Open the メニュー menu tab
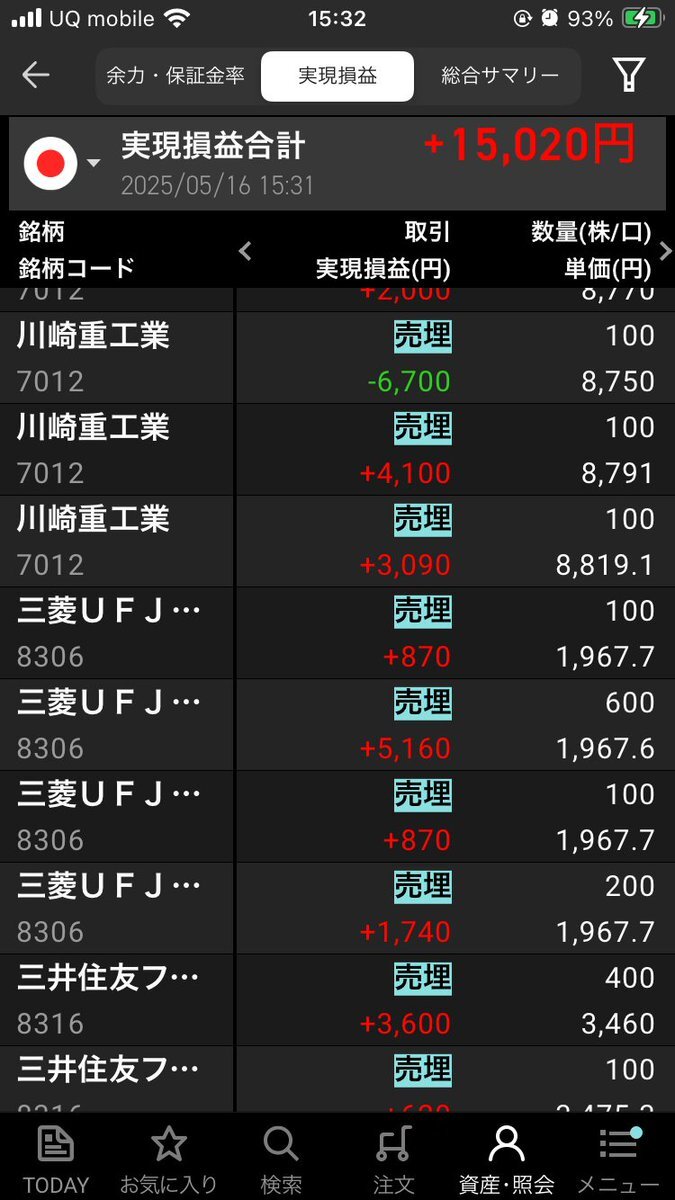Screen dimensions: 675x1200 tap(618, 1158)
